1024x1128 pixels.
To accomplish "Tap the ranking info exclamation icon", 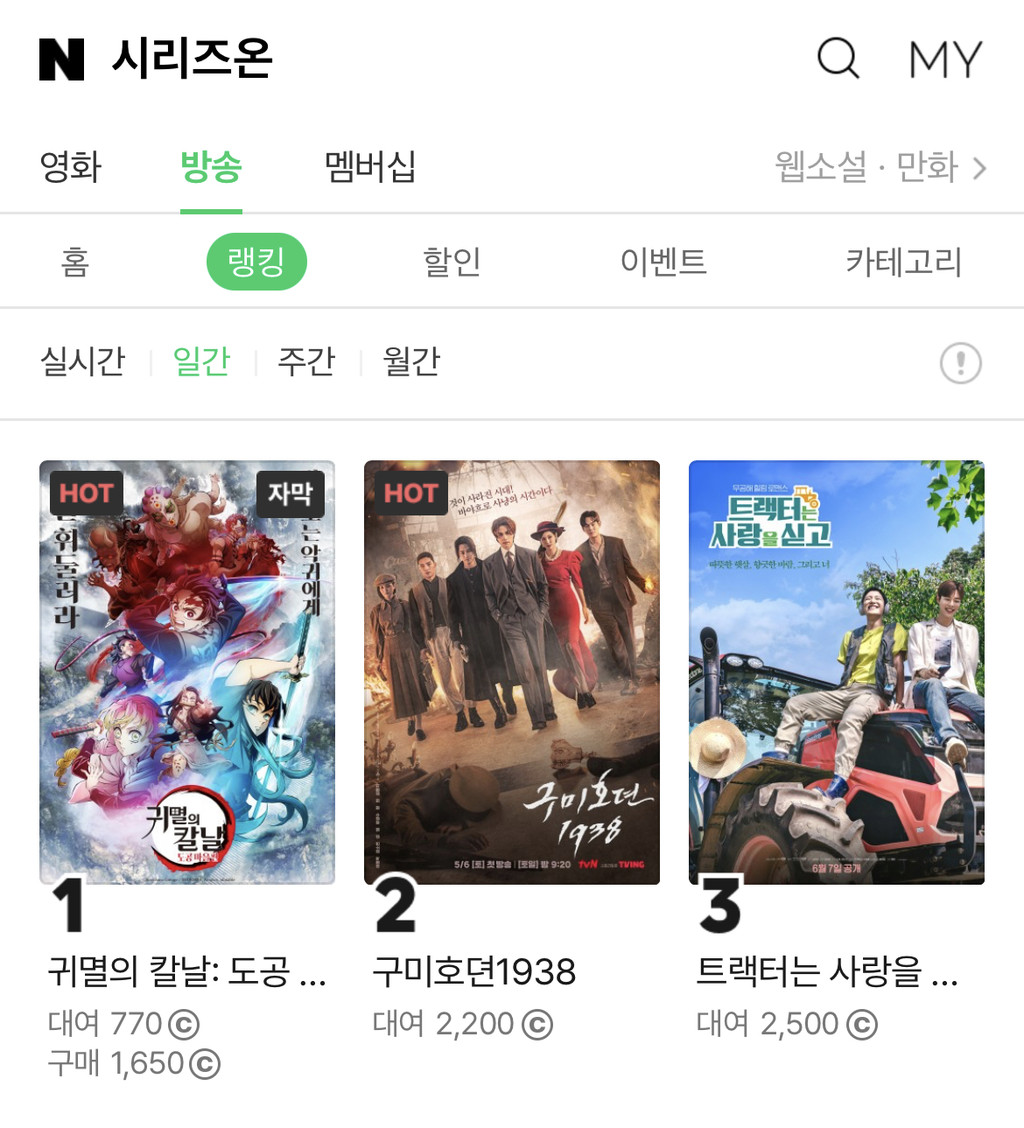I will tap(961, 363).
